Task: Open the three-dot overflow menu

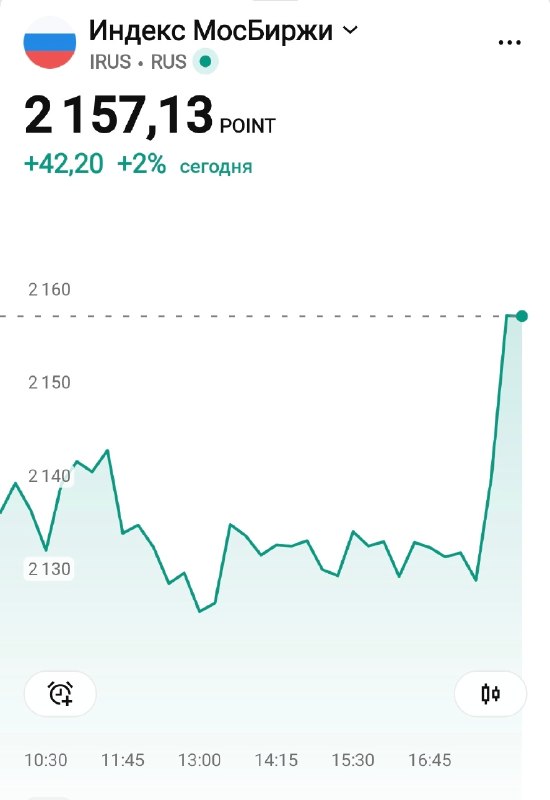Action: click(509, 43)
